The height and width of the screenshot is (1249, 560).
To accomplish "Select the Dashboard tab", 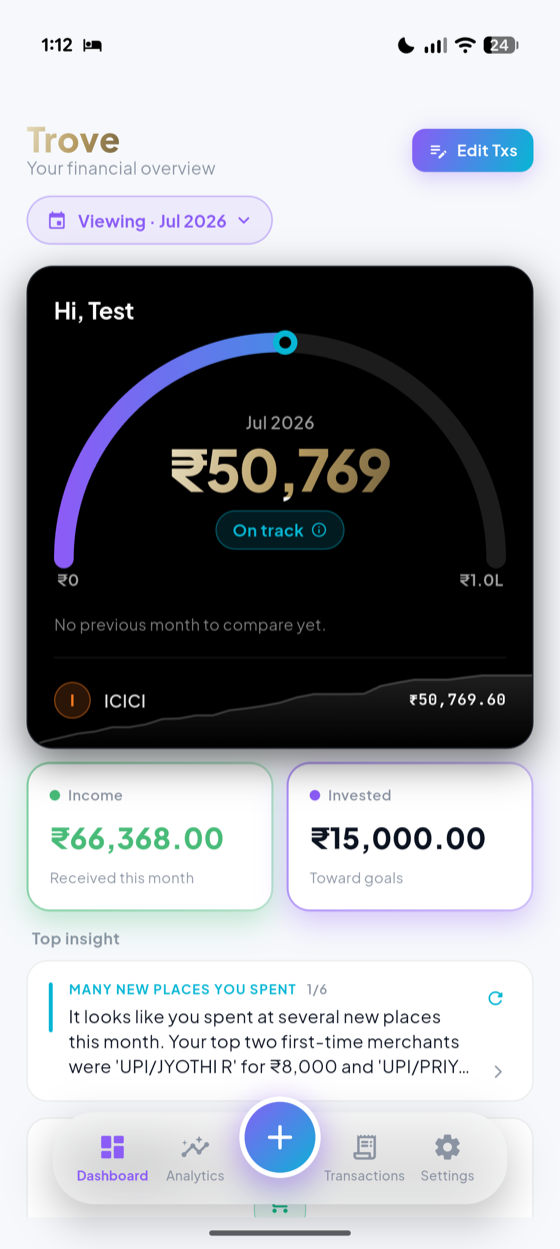I will point(112,1159).
